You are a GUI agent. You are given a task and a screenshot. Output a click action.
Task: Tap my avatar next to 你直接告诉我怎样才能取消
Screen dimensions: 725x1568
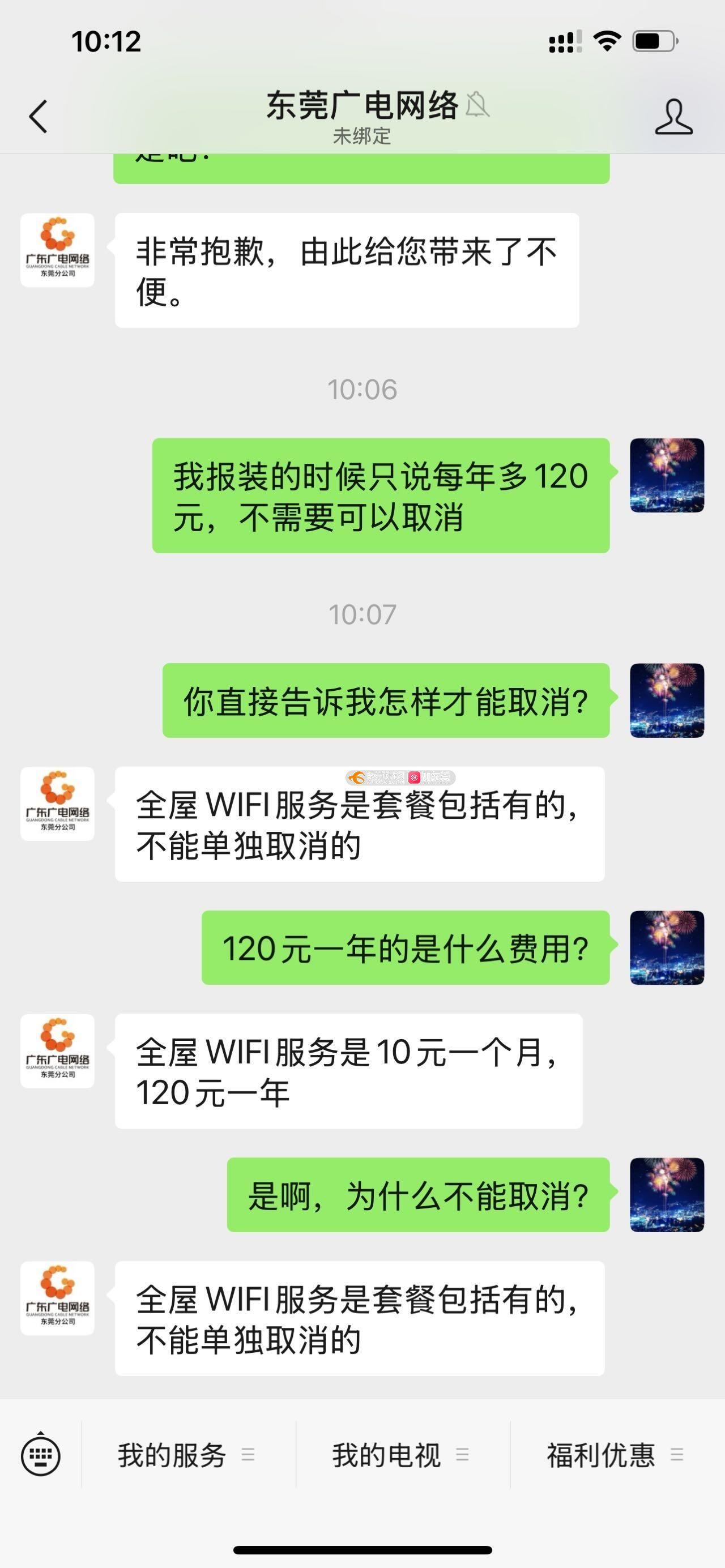click(667, 700)
